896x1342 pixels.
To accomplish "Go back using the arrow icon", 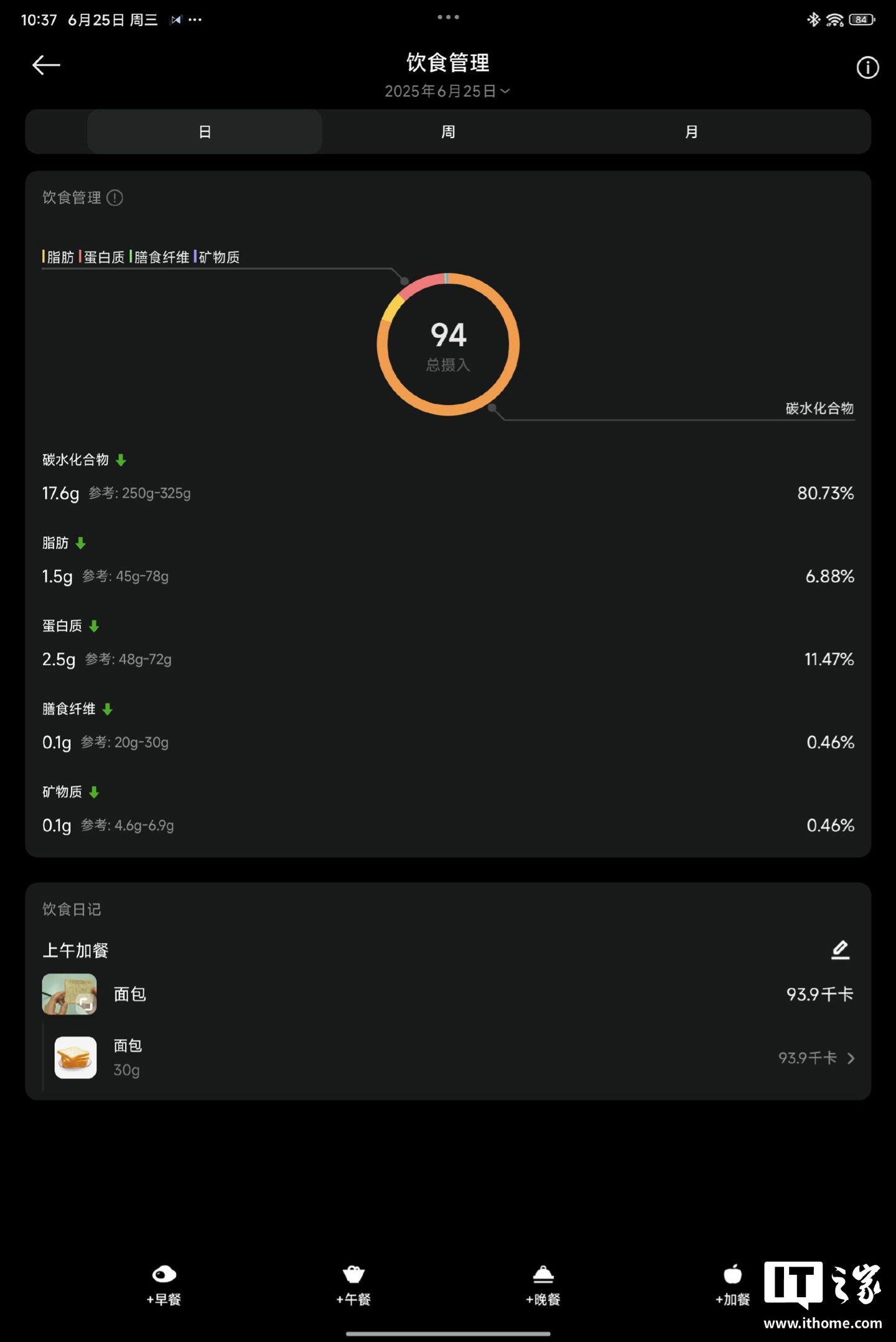I will [46, 65].
